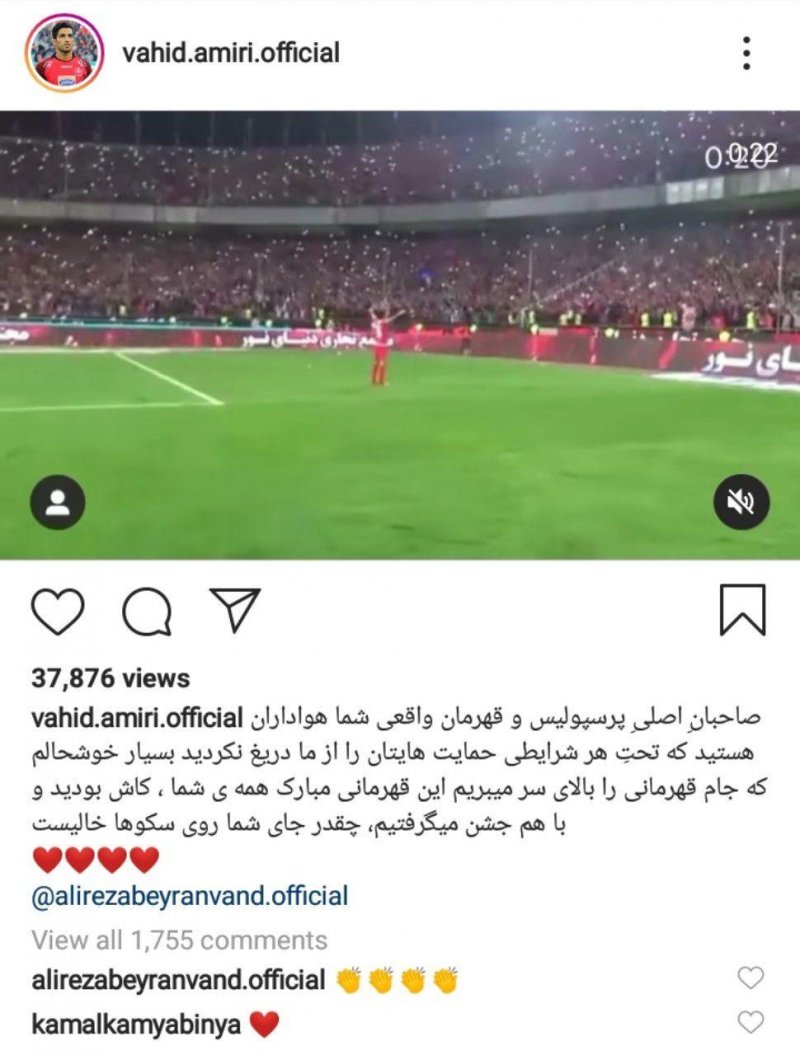Open vahid.amiri.official's profile from the header username
800x1055 pixels.
(231, 52)
